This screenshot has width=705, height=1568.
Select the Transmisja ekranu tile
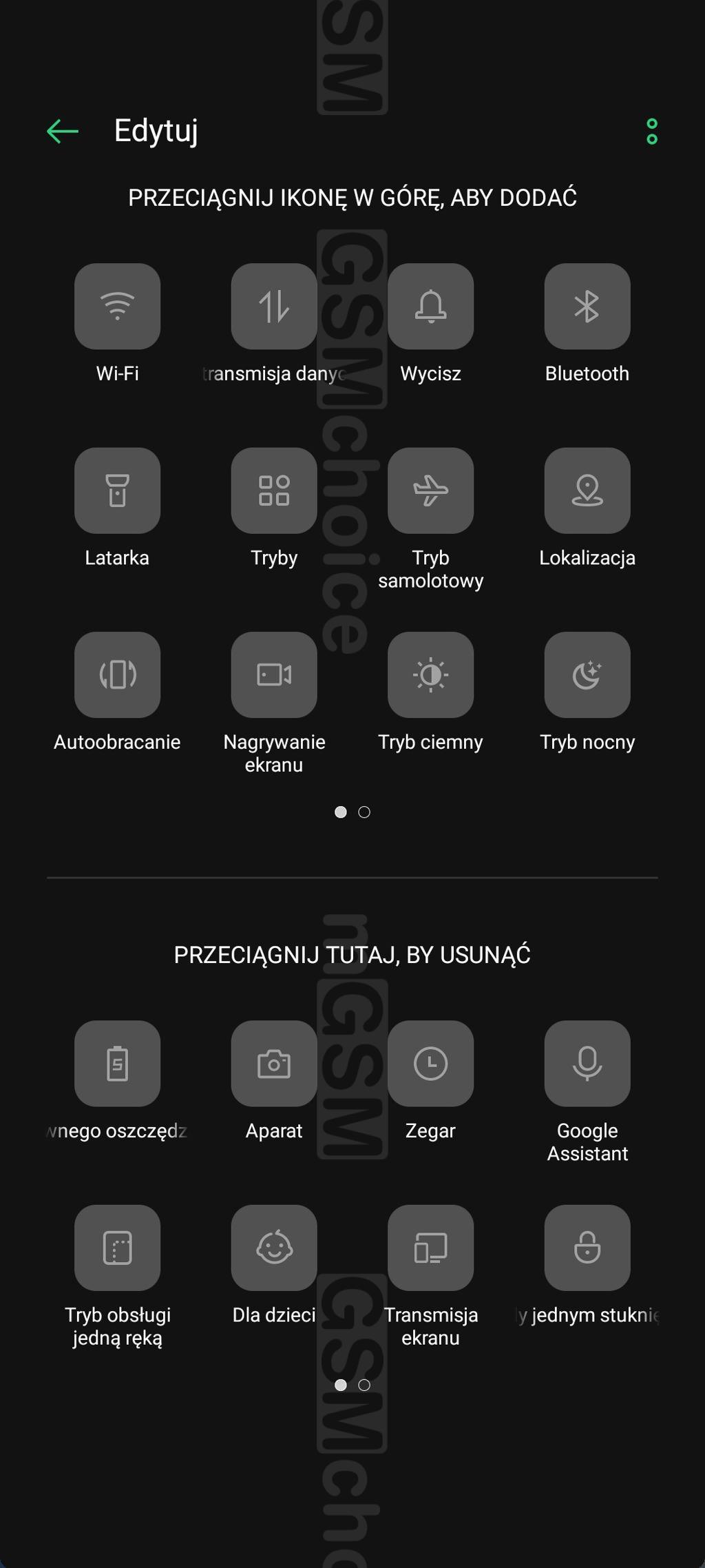pos(430,1248)
